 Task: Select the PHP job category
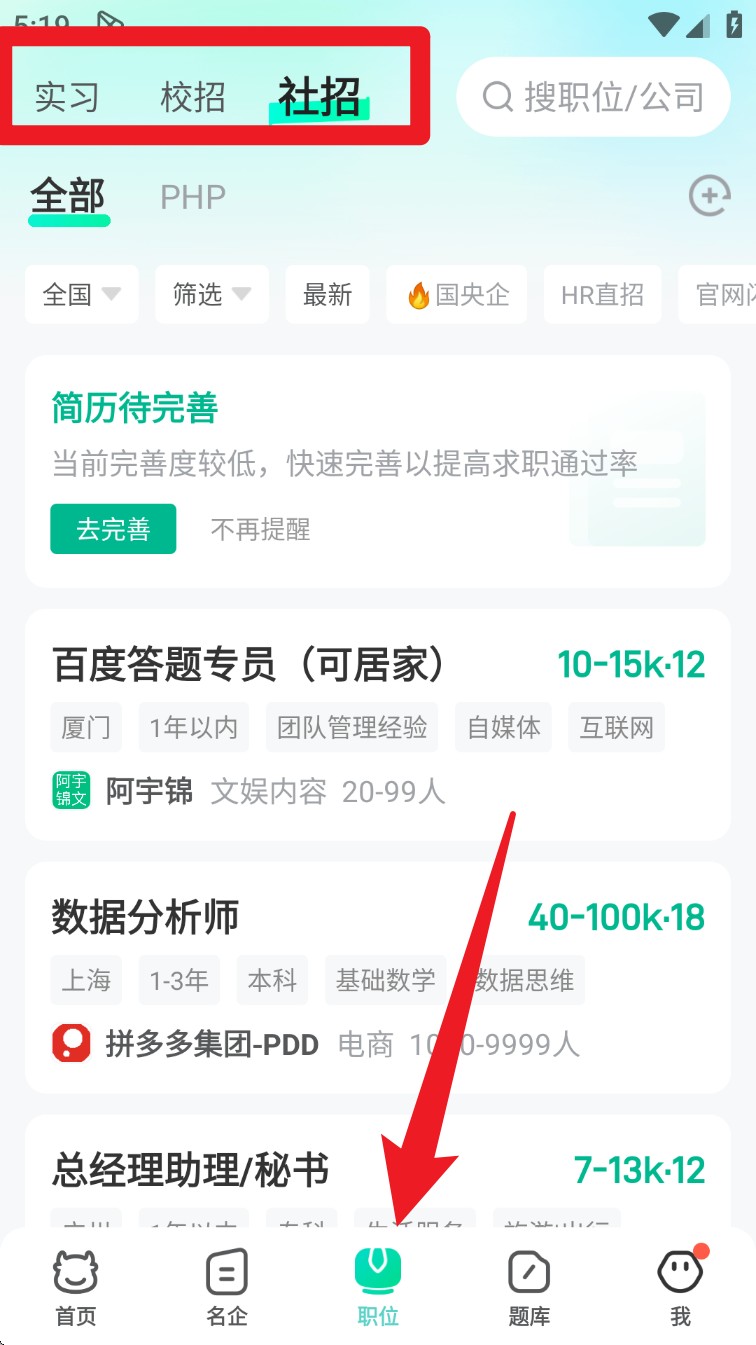pos(193,197)
